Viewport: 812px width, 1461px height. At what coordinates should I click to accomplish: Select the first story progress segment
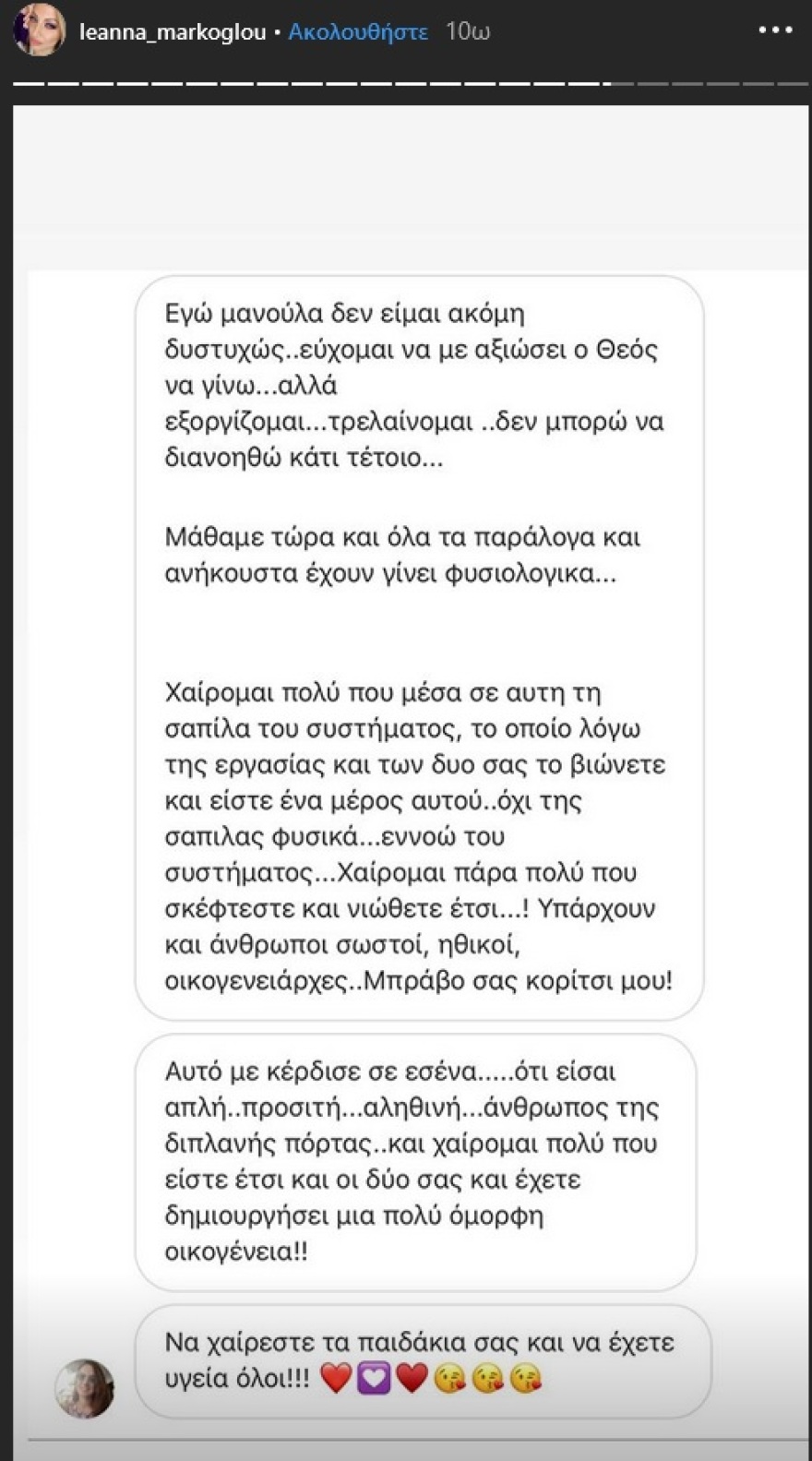coord(30,84)
